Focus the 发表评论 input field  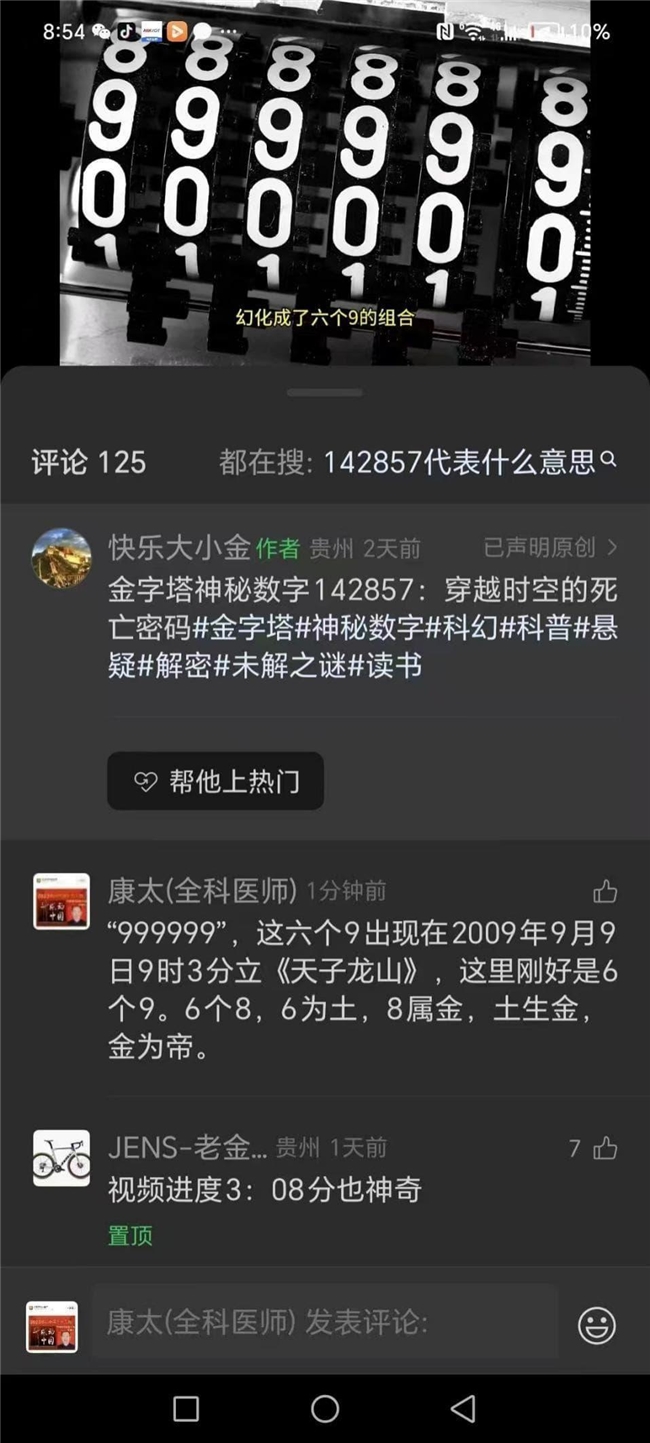(325, 1322)
